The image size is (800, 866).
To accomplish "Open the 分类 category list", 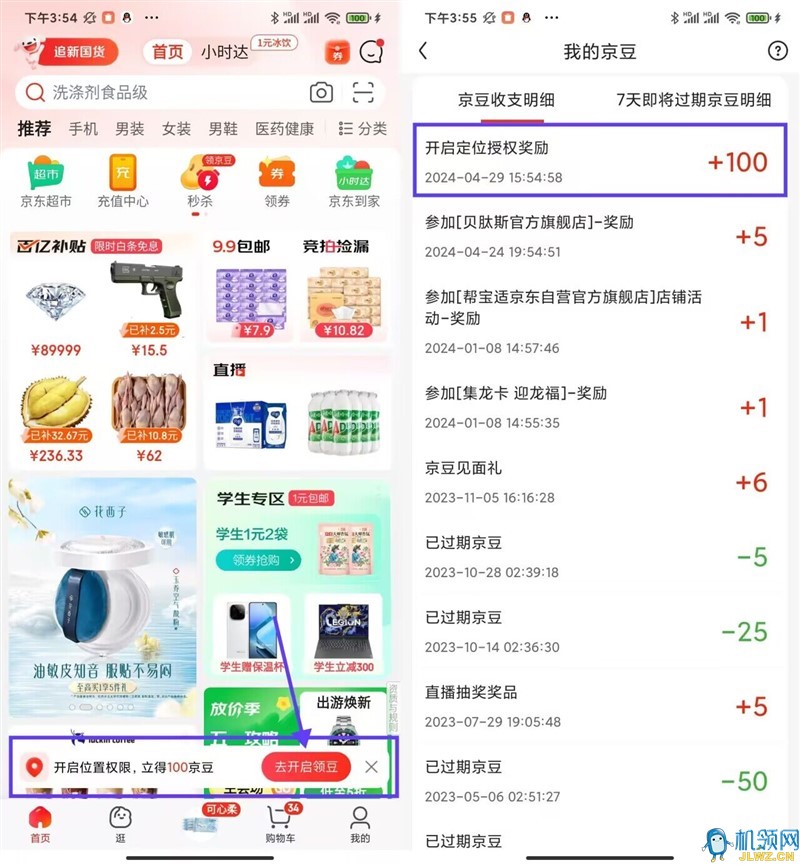I will pos(362,129).
